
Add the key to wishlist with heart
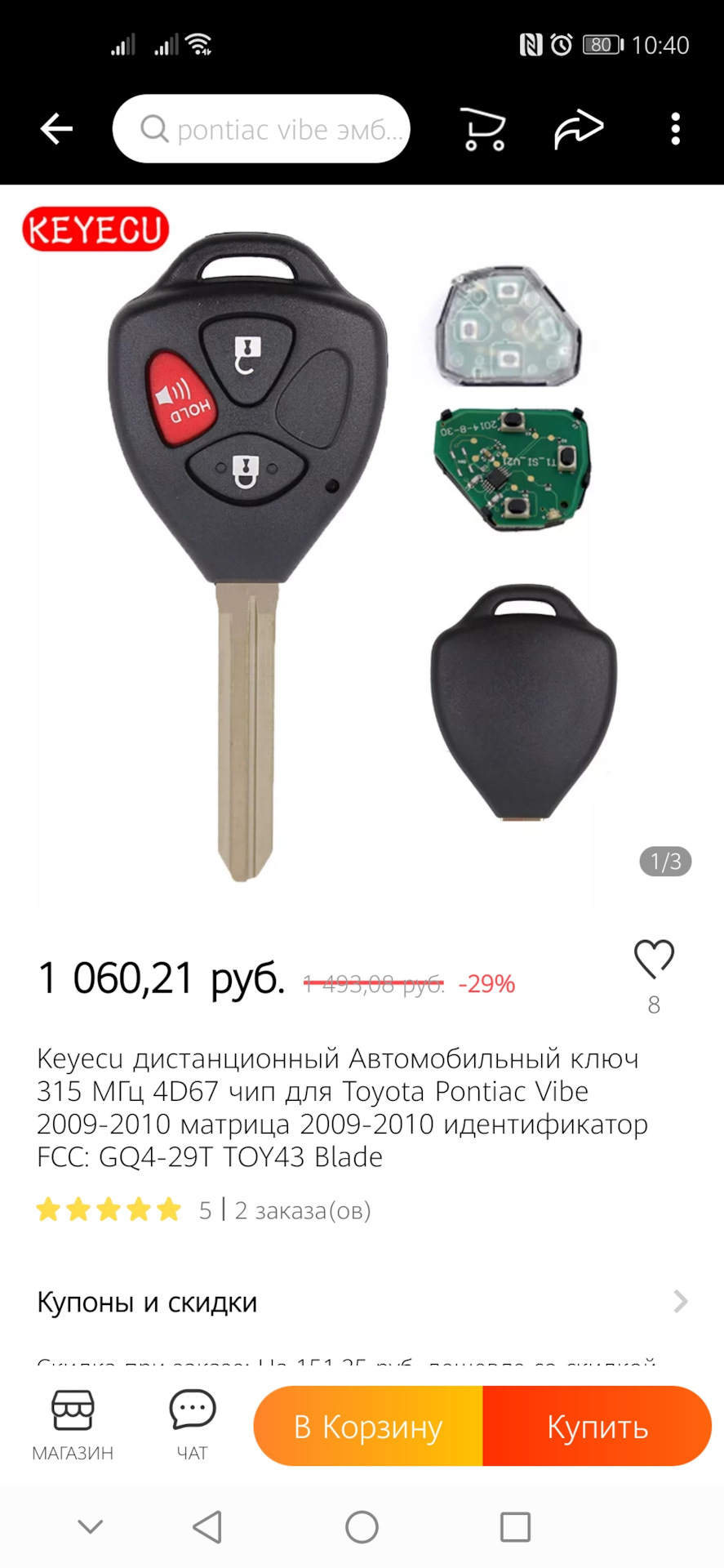[654, 959]
